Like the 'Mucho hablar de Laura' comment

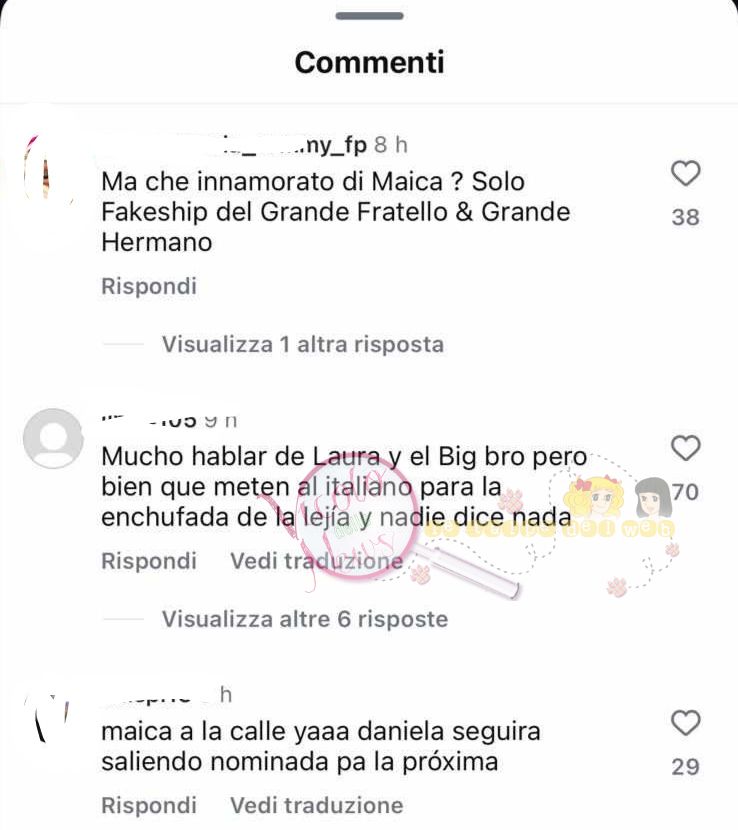tap(685, 449)
